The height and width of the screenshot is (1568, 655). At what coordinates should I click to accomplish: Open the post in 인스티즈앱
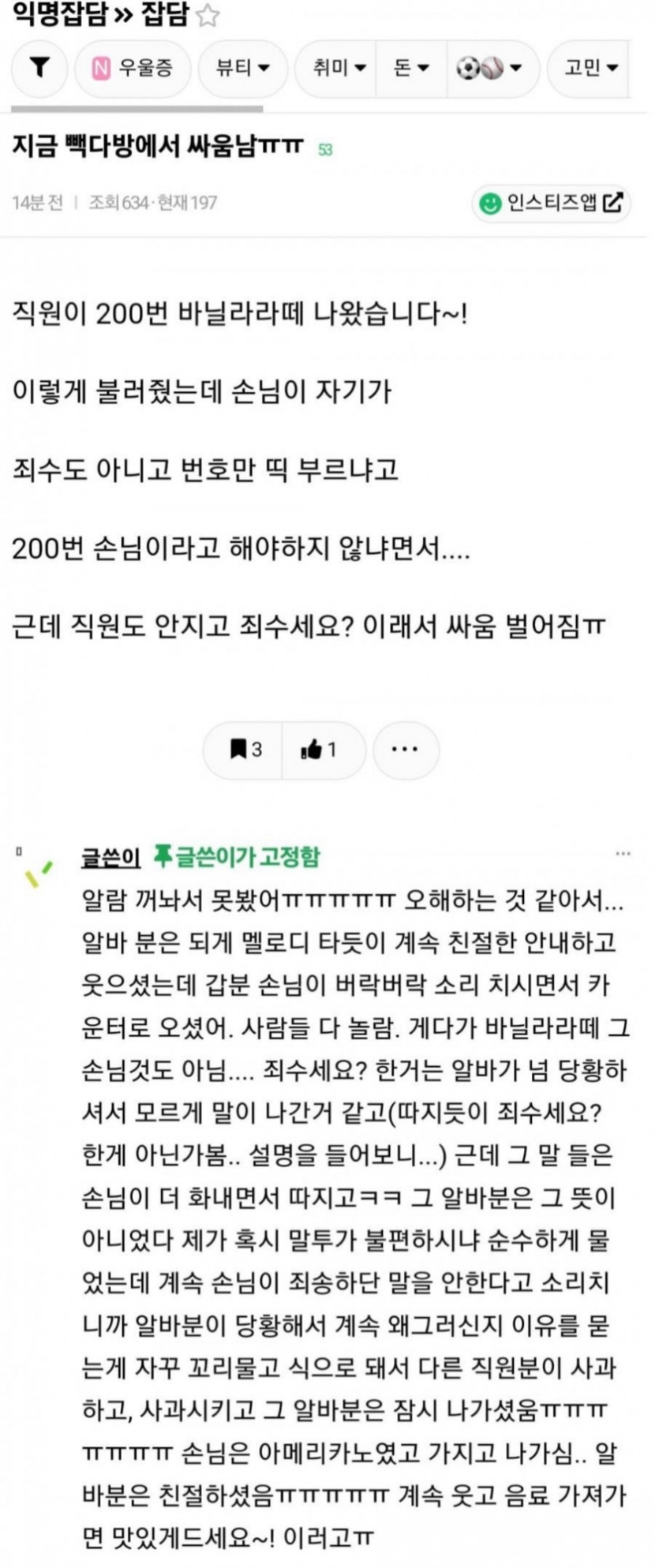[x=552, y=203]
